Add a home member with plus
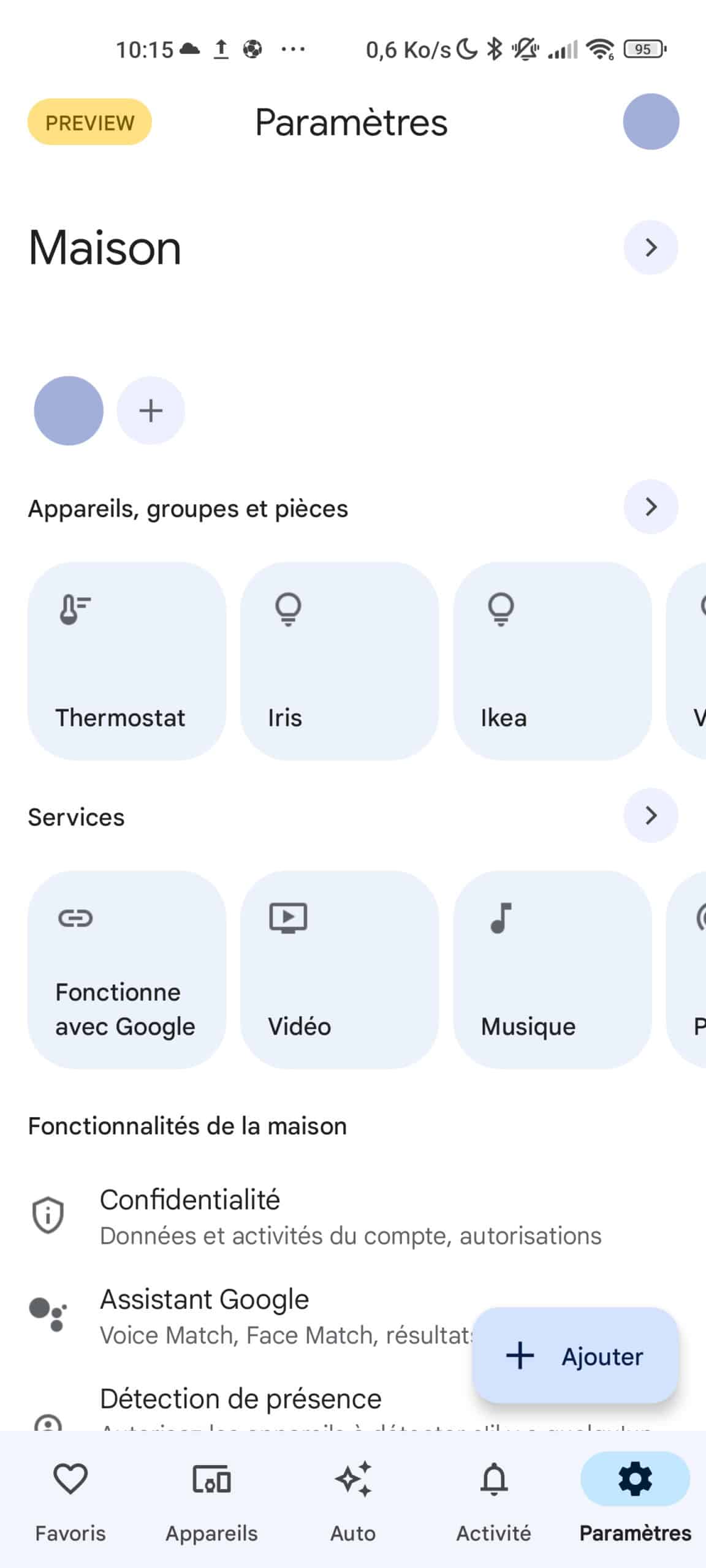This screenshot has height=1568, width=706. point(151,410)
